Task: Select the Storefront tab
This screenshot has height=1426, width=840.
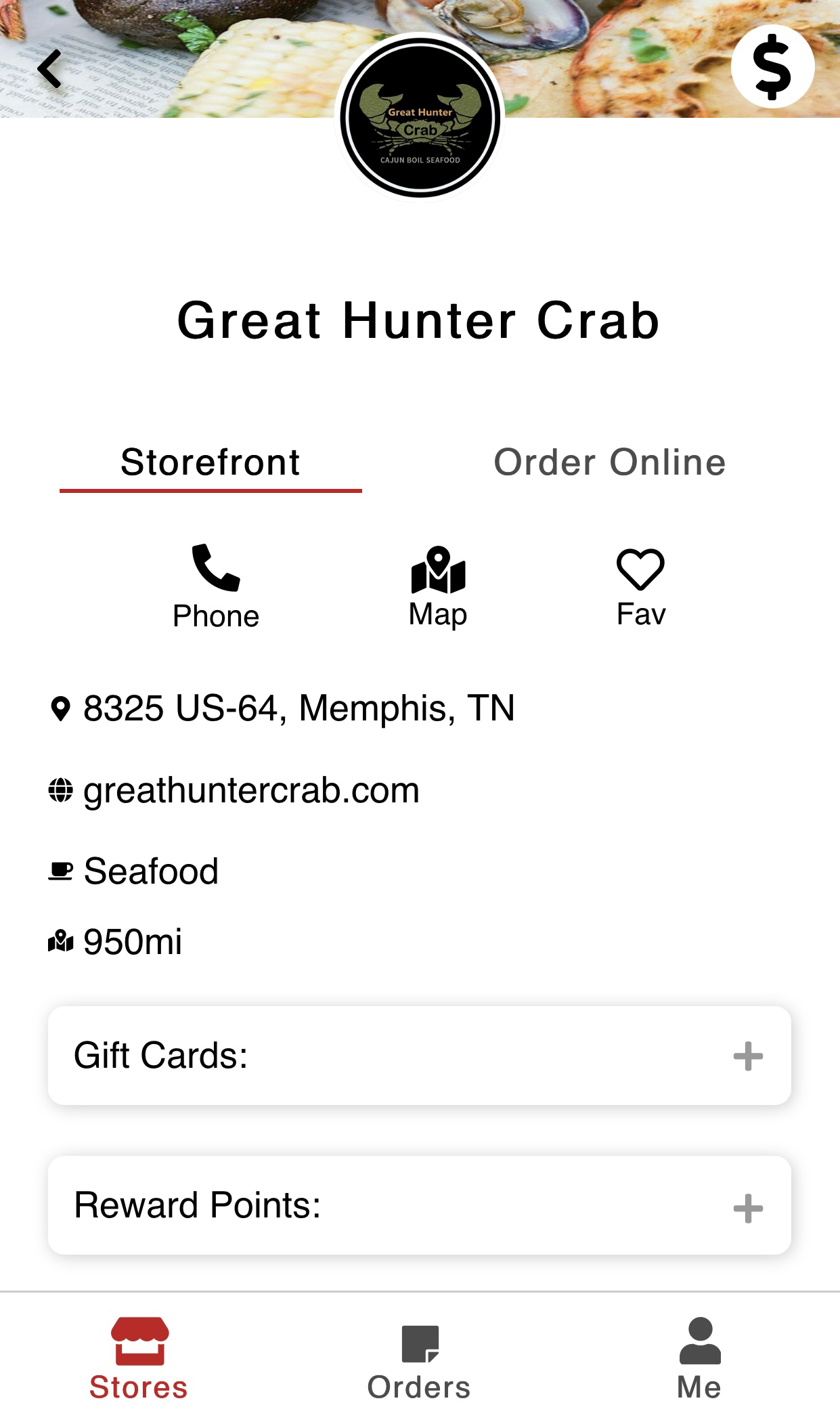Action: pos(211,462)
